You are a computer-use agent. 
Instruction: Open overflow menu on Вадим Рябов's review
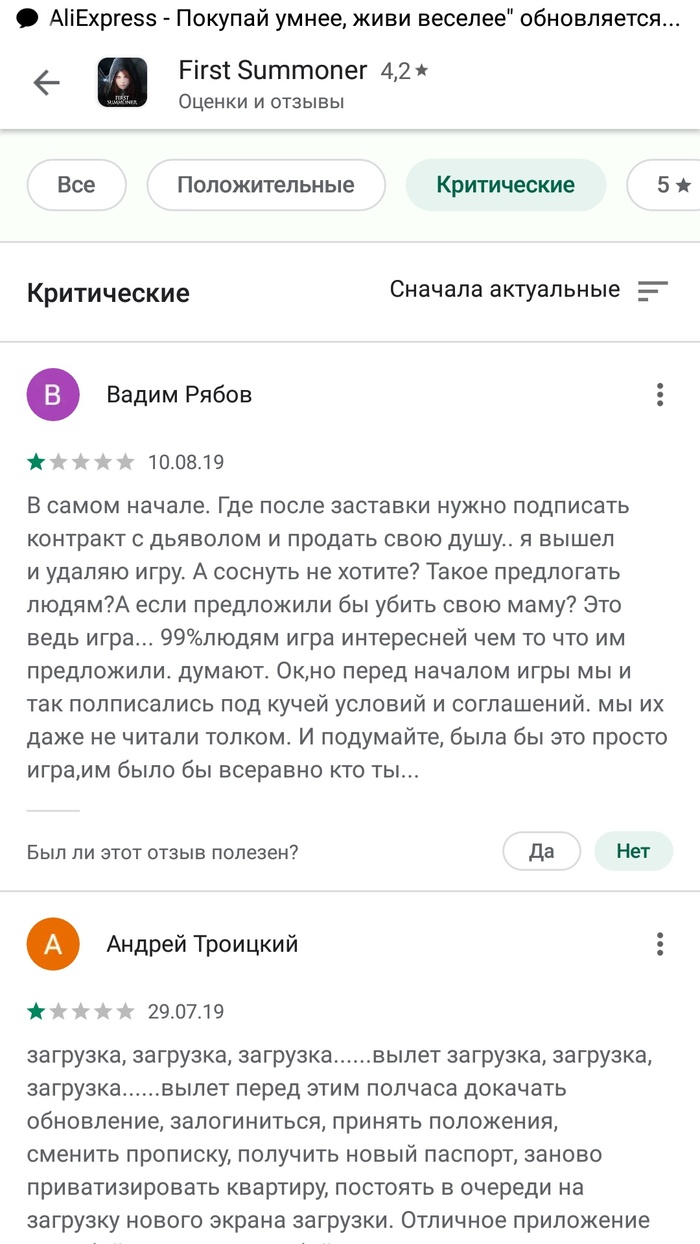tap(659, 394)
